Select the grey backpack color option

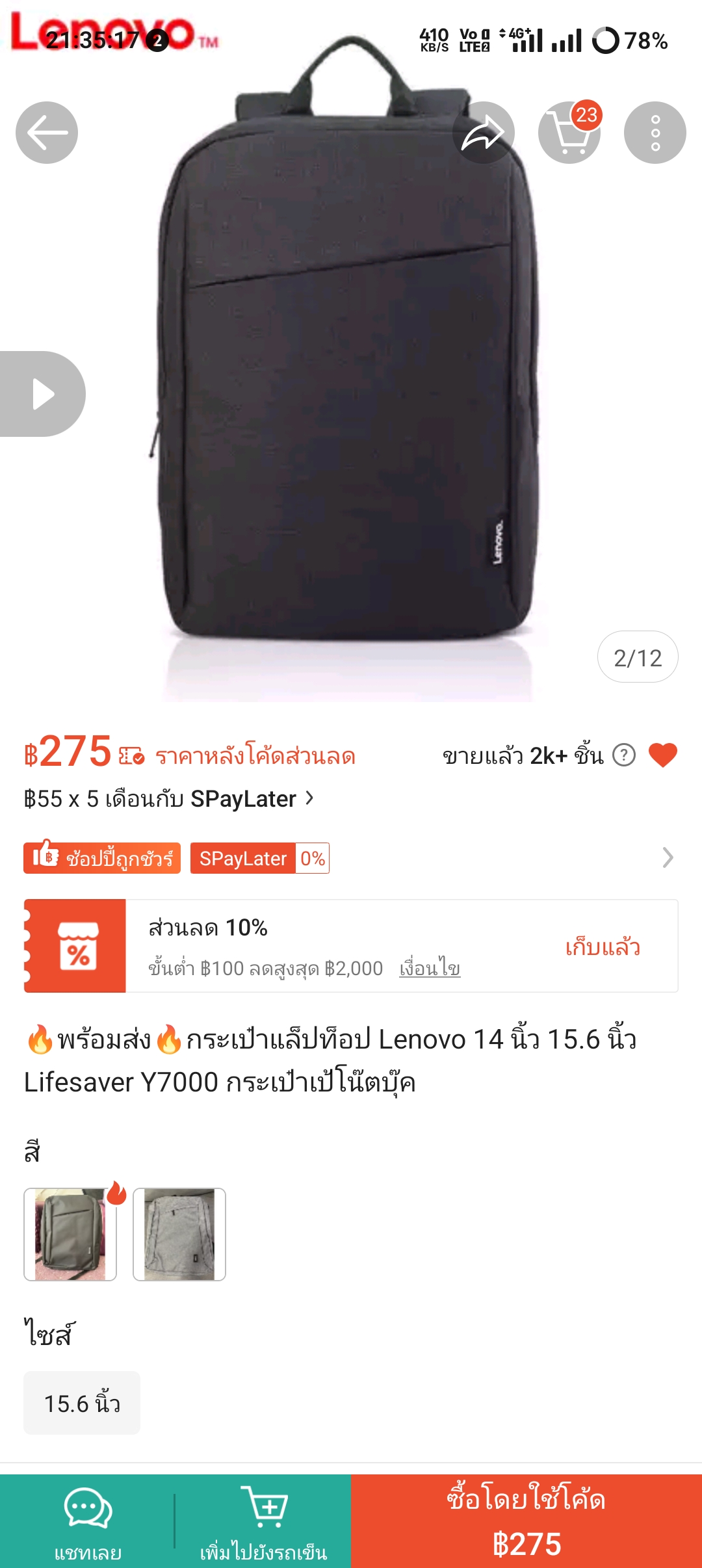pos(179,1235)
